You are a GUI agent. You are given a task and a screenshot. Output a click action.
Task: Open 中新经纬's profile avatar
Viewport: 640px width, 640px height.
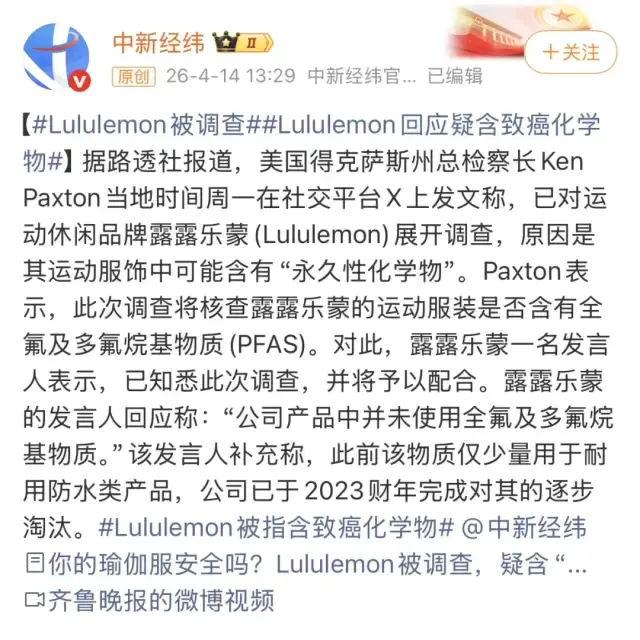(56, 56)
